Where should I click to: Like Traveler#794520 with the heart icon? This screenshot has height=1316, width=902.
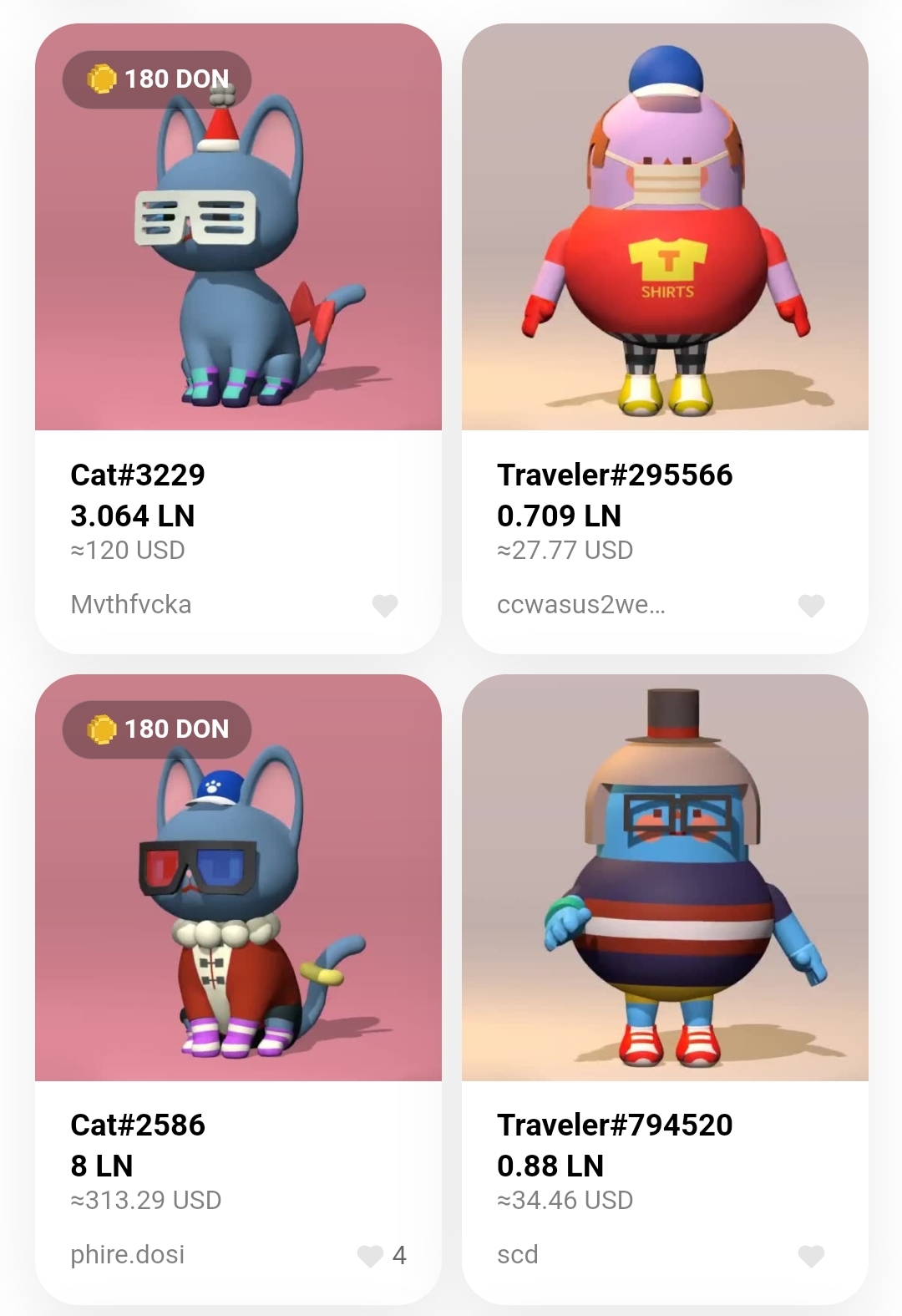[x=811, y=1255]
